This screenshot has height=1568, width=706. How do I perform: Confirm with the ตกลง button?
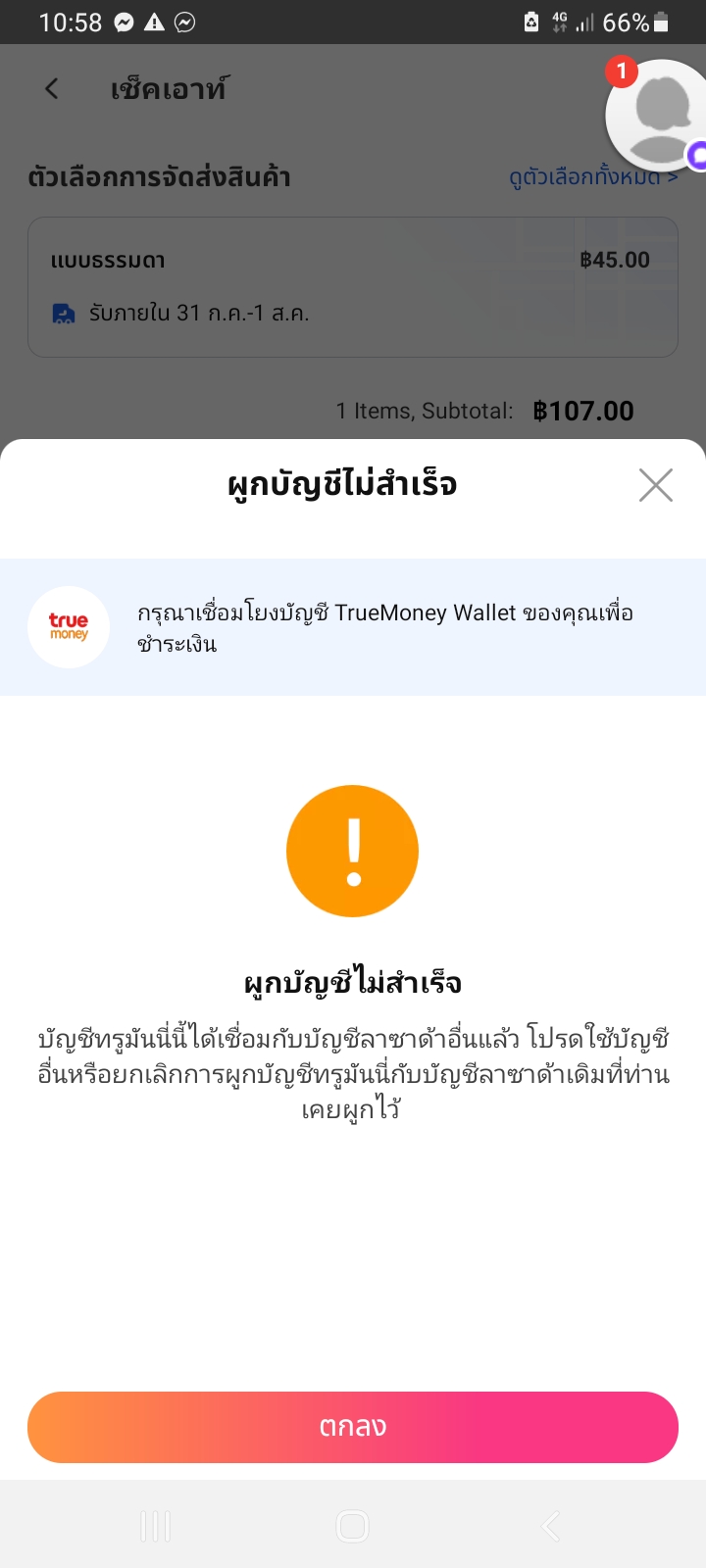pyautogui.click(x=353, y=1427)
